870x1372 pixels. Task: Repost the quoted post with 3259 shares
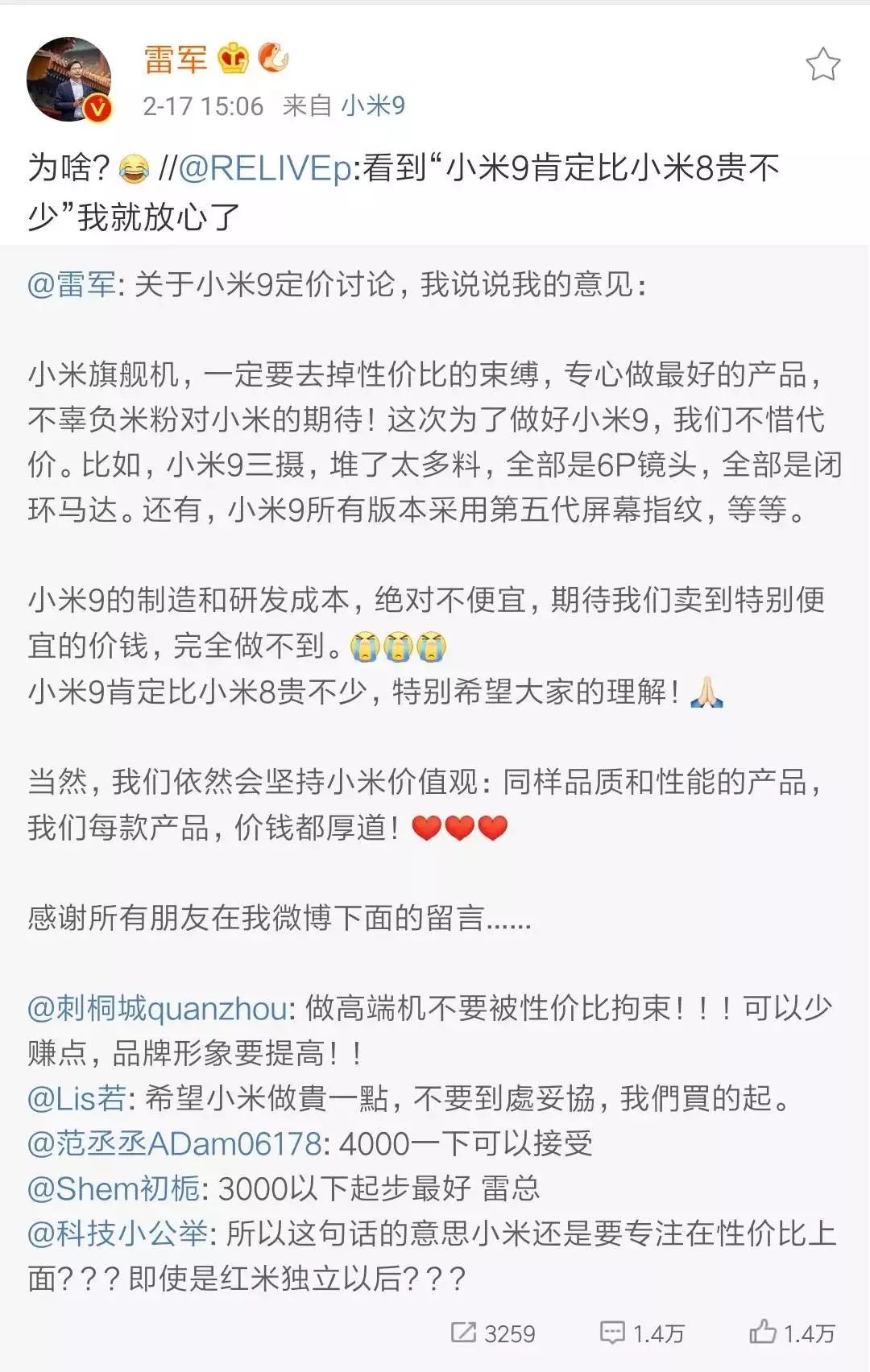coord(493,1333)
